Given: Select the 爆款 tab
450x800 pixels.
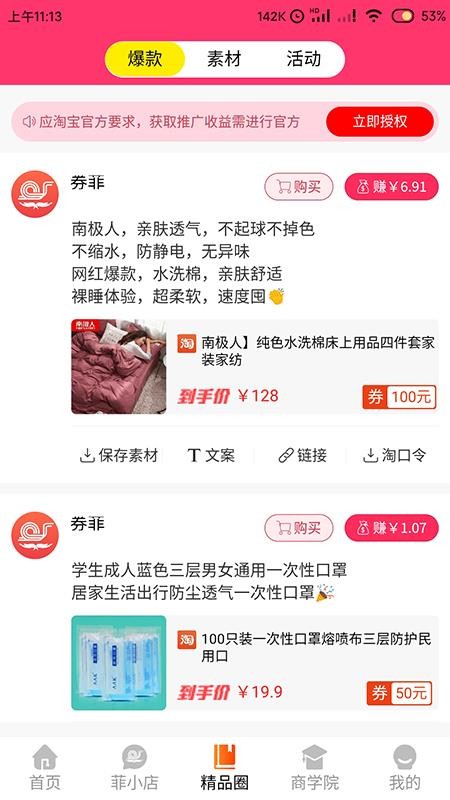Looking at the screenshot, I should point(145,59).
